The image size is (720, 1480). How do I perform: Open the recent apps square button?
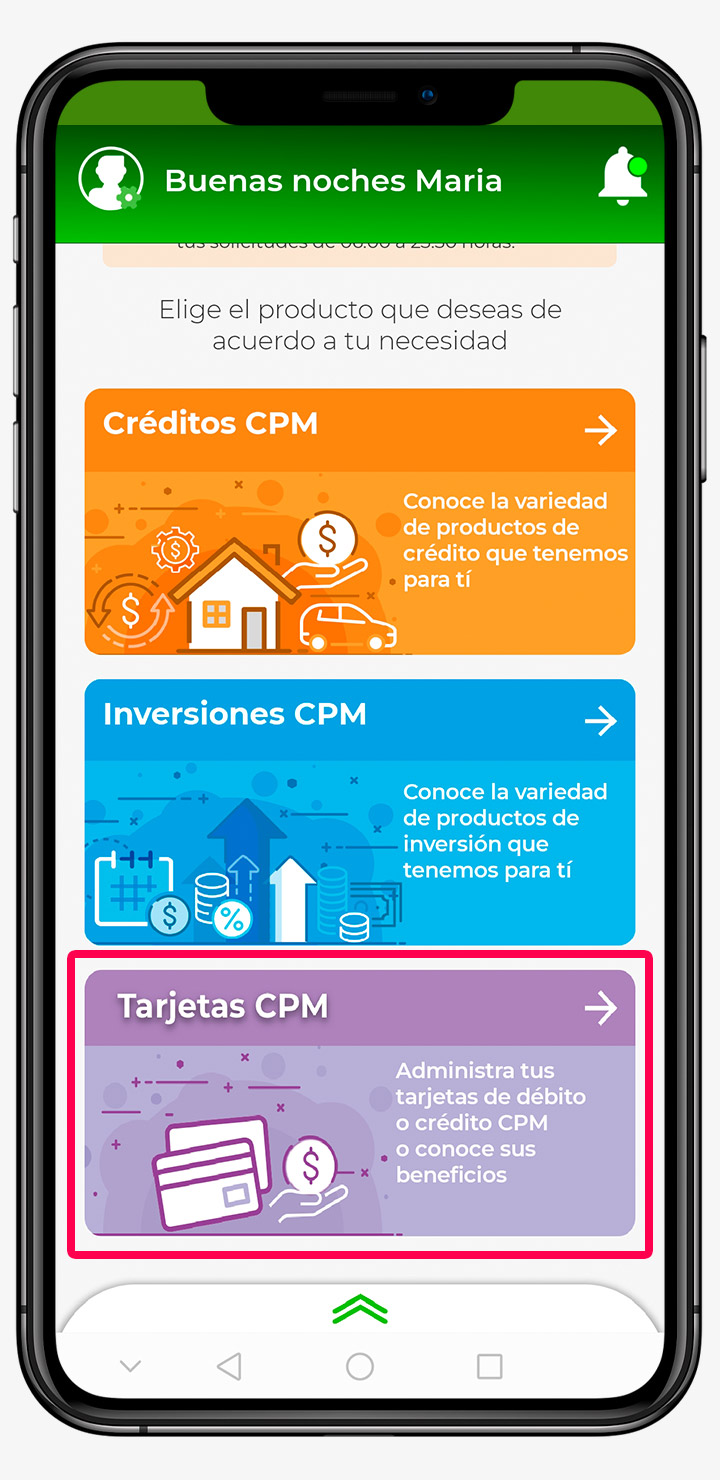coord(489,1366)
